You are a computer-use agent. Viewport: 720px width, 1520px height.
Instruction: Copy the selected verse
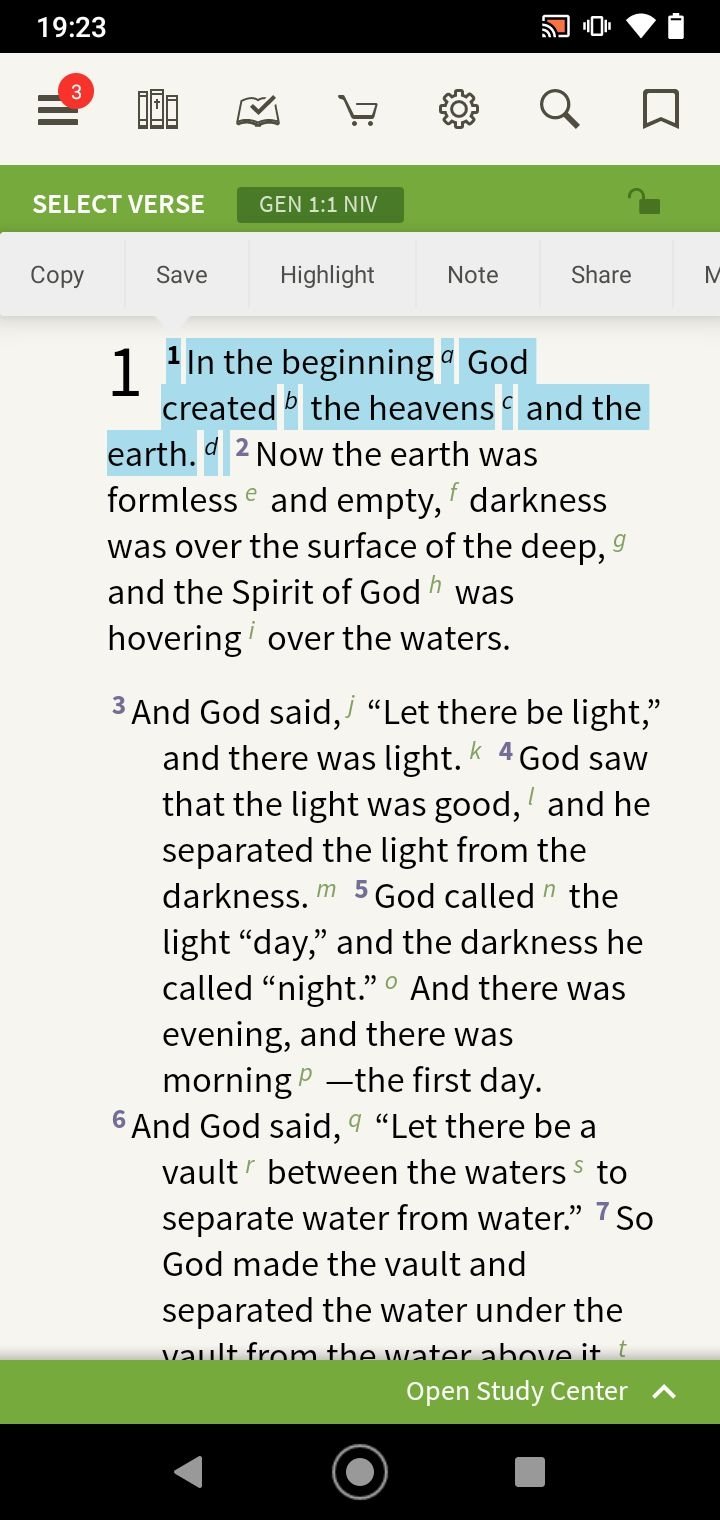57,275
